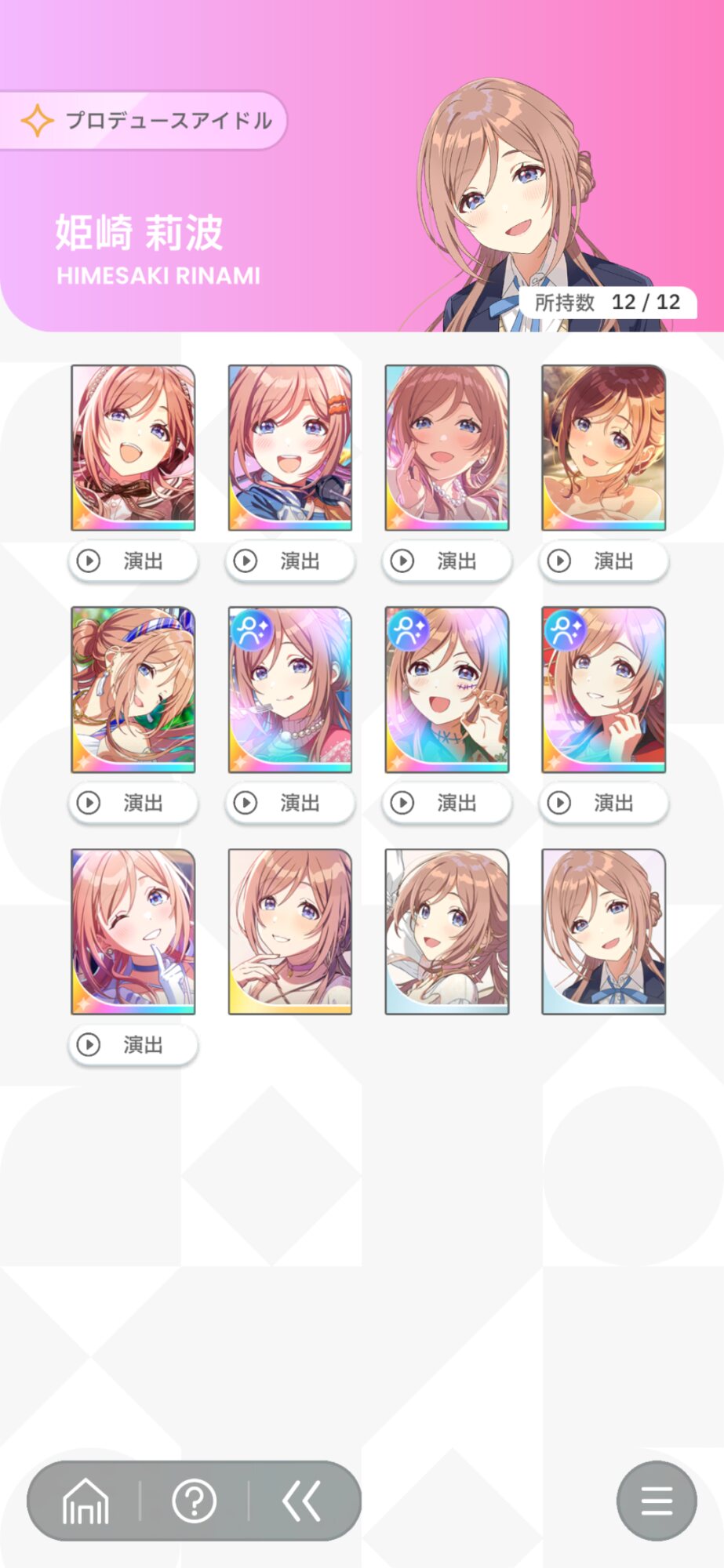Play 演出 under the stitched cheek card
The height and width of the screenshot is (1568, 724).
tap(446, 803)
